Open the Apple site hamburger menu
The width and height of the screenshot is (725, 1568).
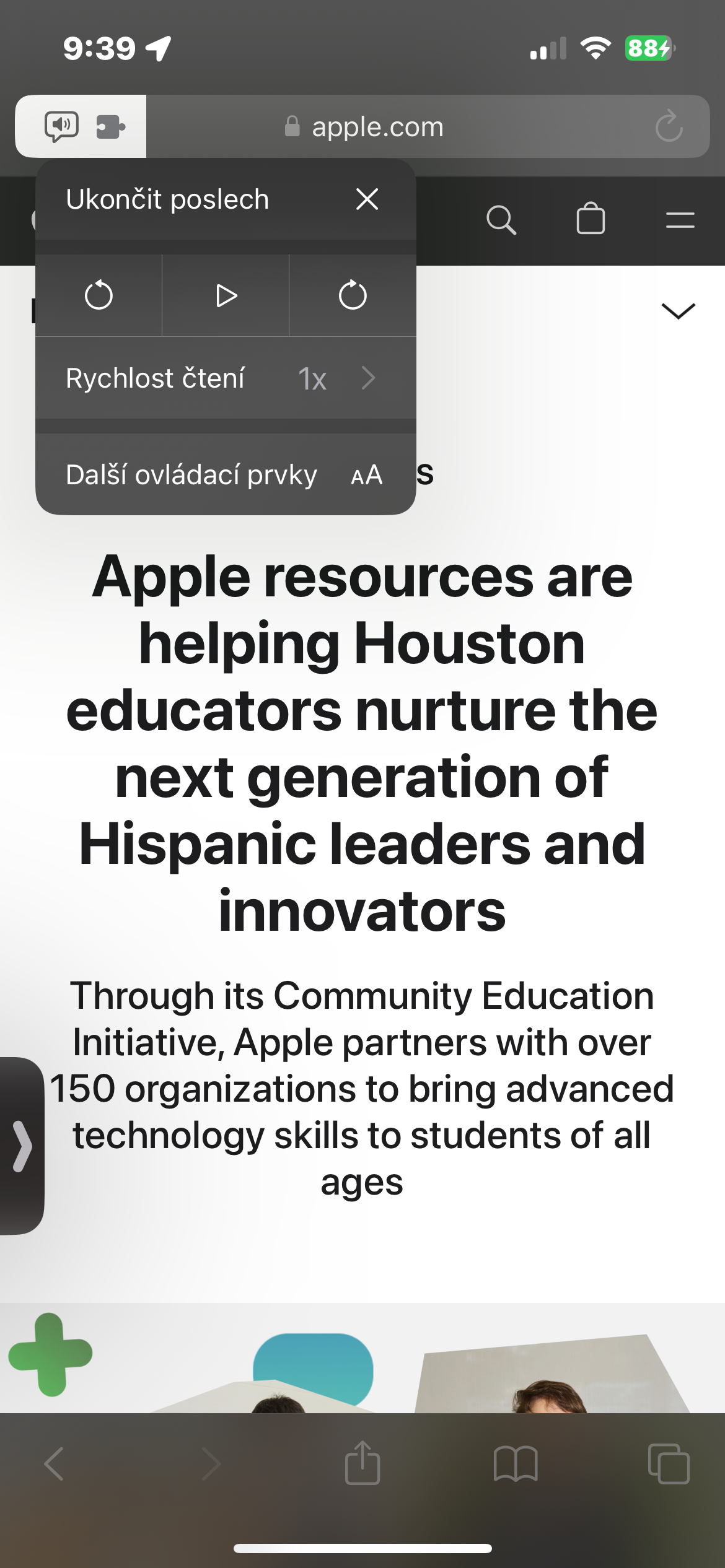pos(680,220)
